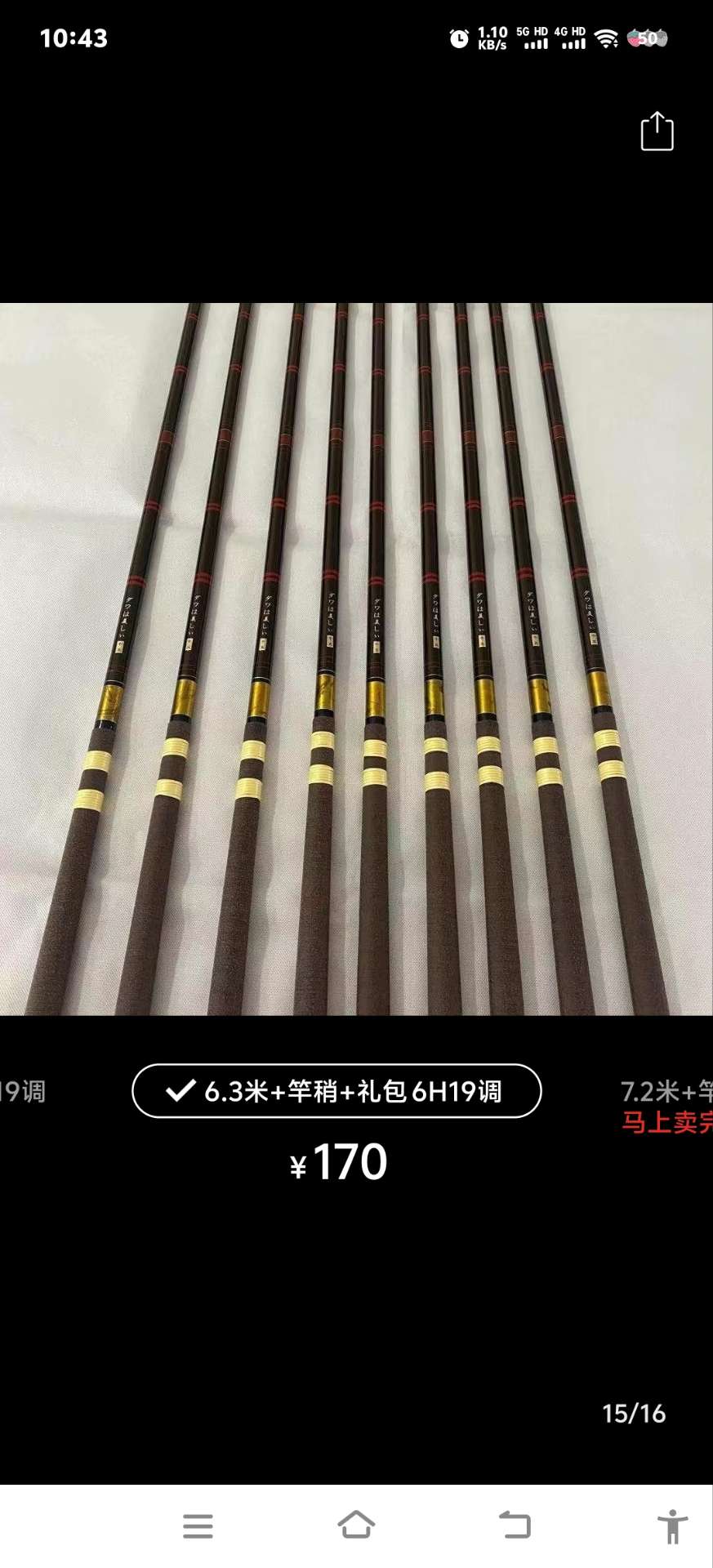This screenshot has height=1568, width=713.
Task: Open the accessibility shortcut button
Action: 672,1526
